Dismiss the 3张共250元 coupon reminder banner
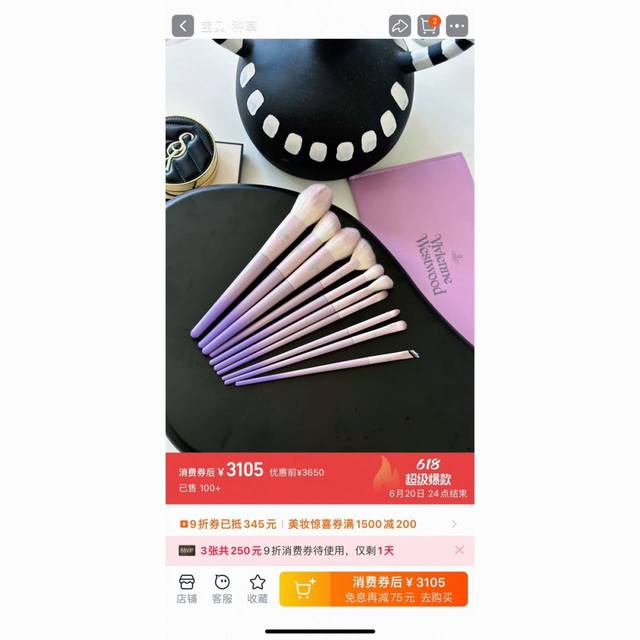 tap(459, 550)
